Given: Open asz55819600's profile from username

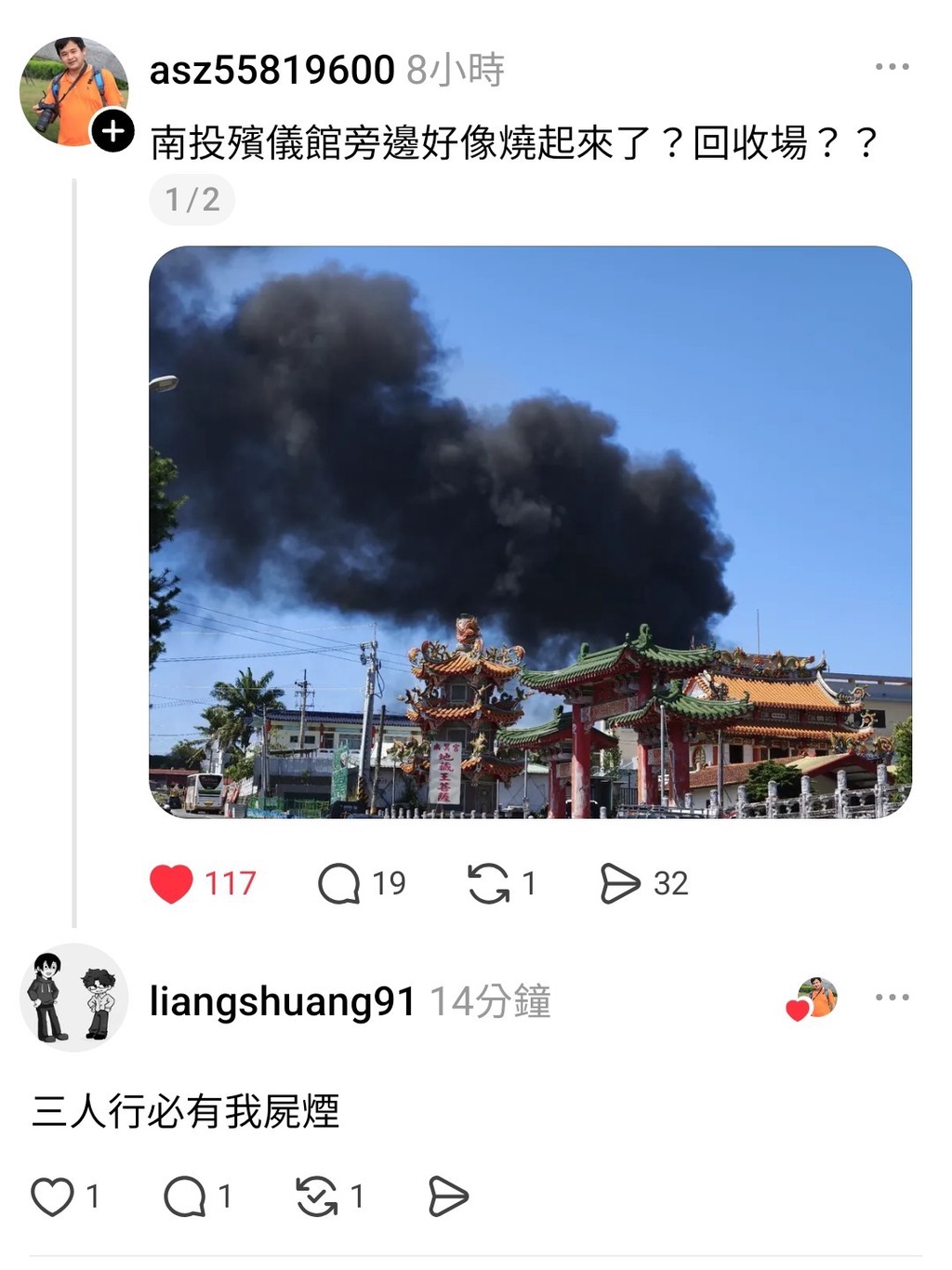Looking at the screenshot, I should coord(271,71).
